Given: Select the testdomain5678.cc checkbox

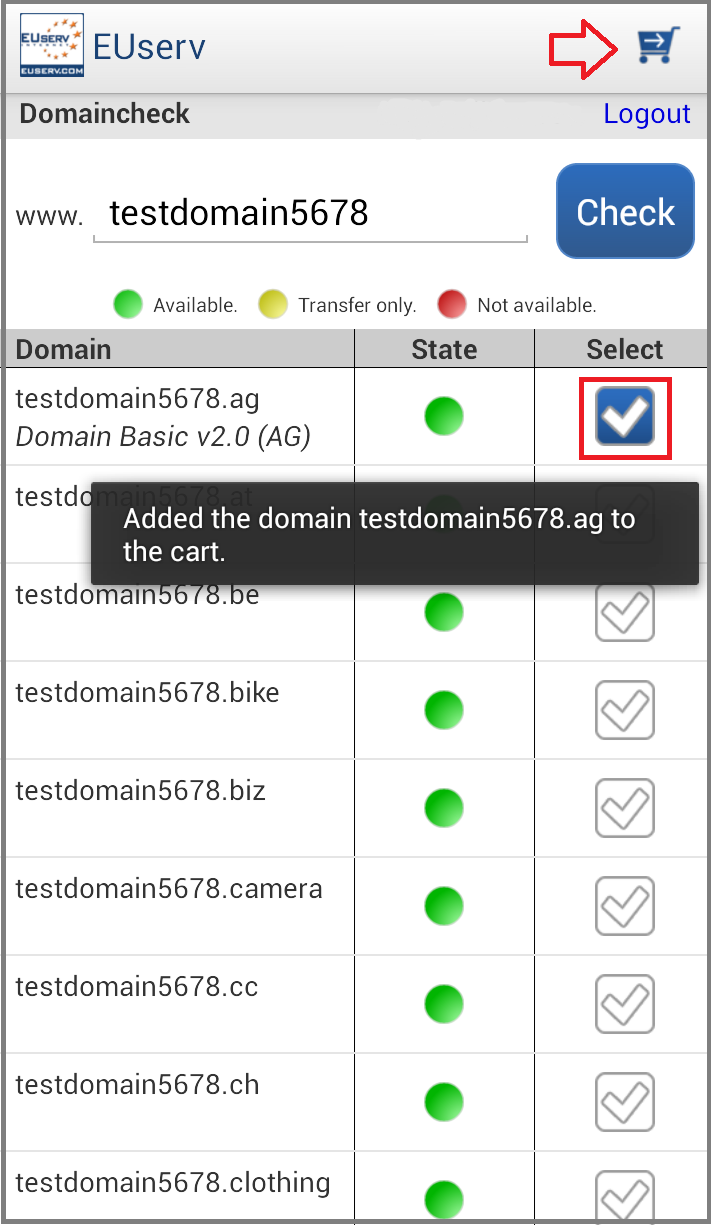Looking at the screenshot, I should [625, 1004].
